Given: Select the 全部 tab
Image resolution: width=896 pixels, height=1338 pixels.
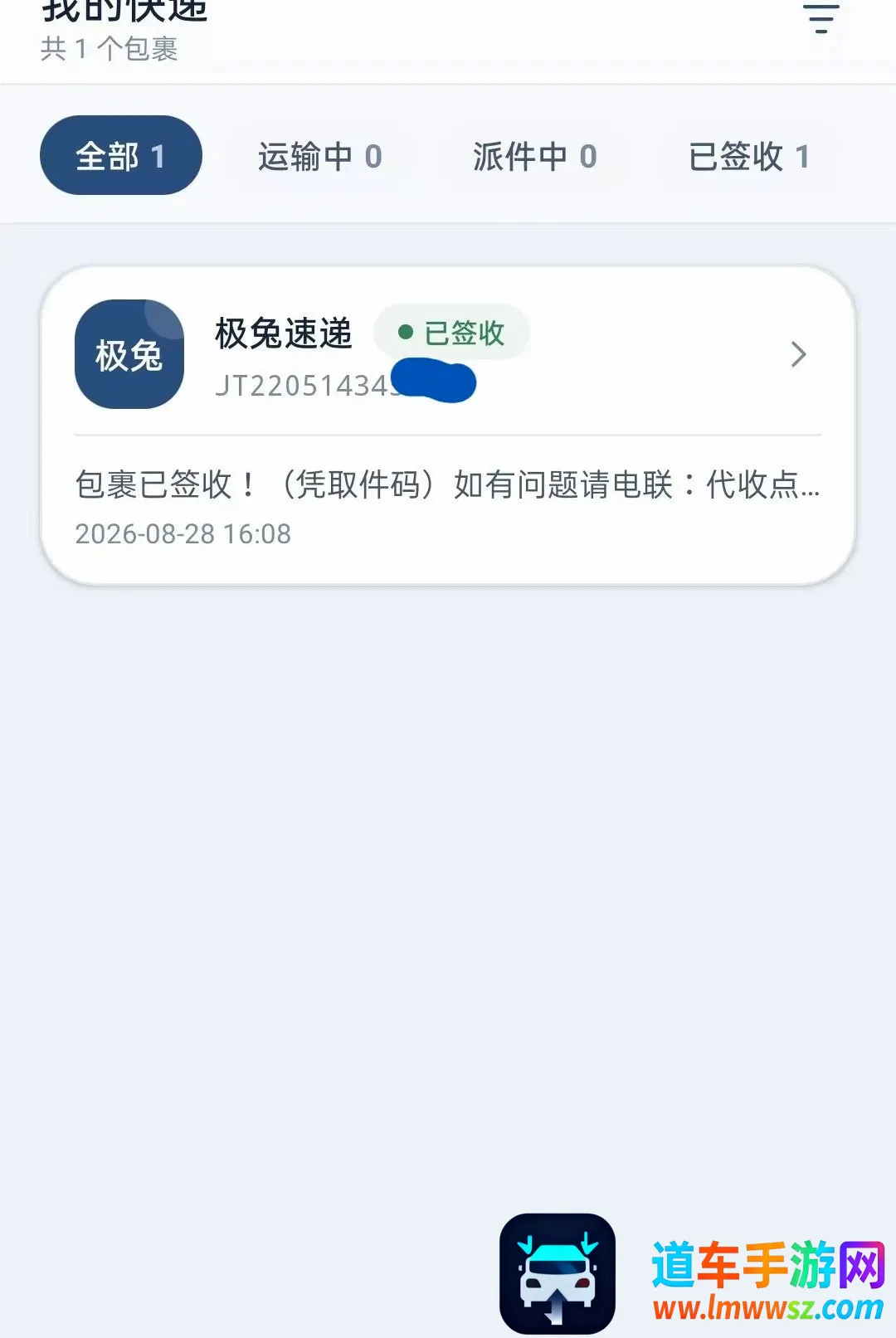Looking at the screenshot, I should click(121, 155).
